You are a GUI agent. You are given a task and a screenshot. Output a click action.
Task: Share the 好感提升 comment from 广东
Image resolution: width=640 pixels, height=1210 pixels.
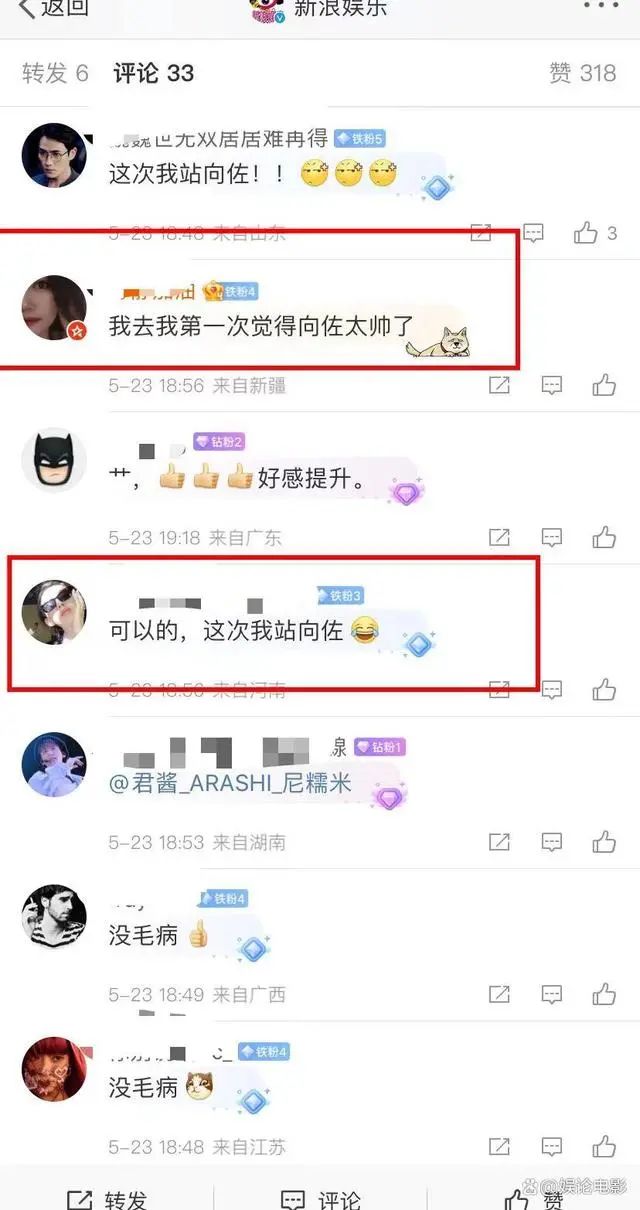499,537
